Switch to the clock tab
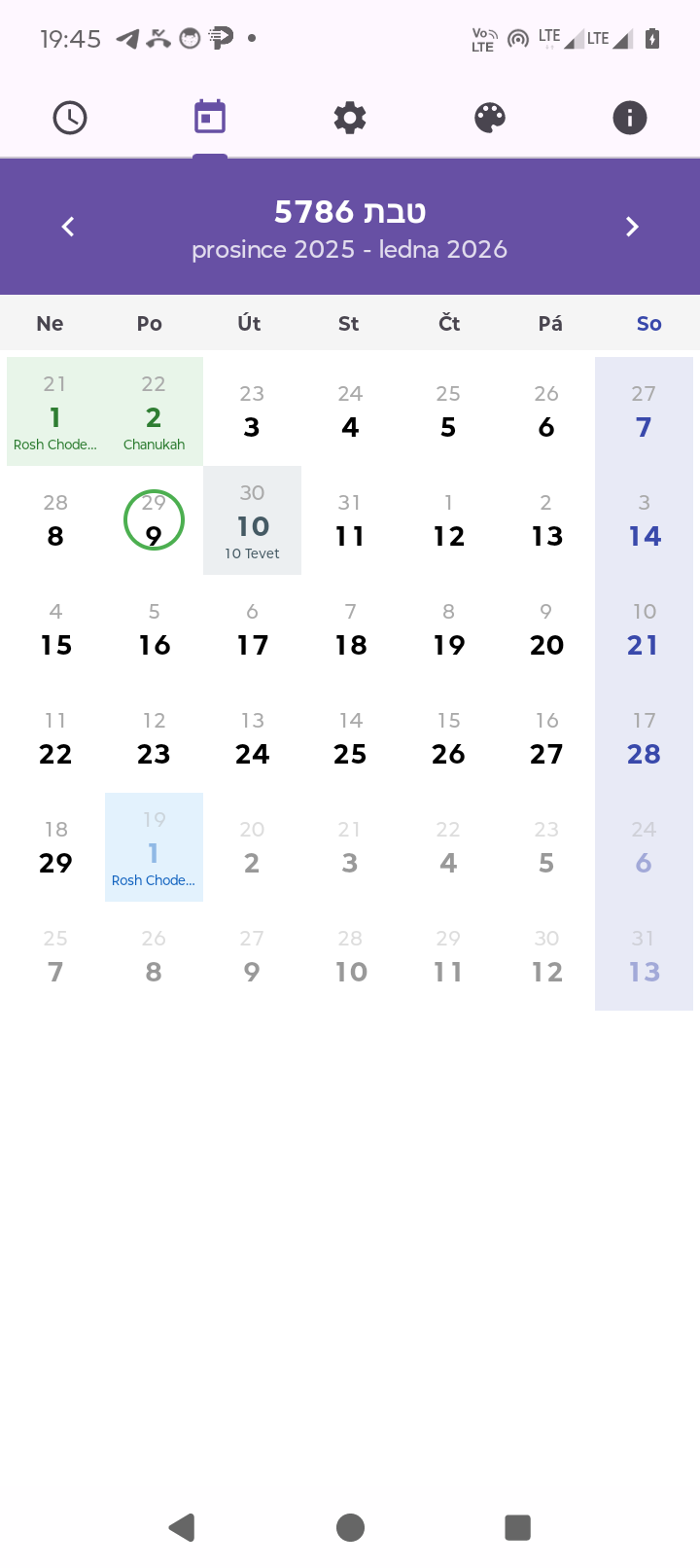The image size is (700, 1568). 70,118
